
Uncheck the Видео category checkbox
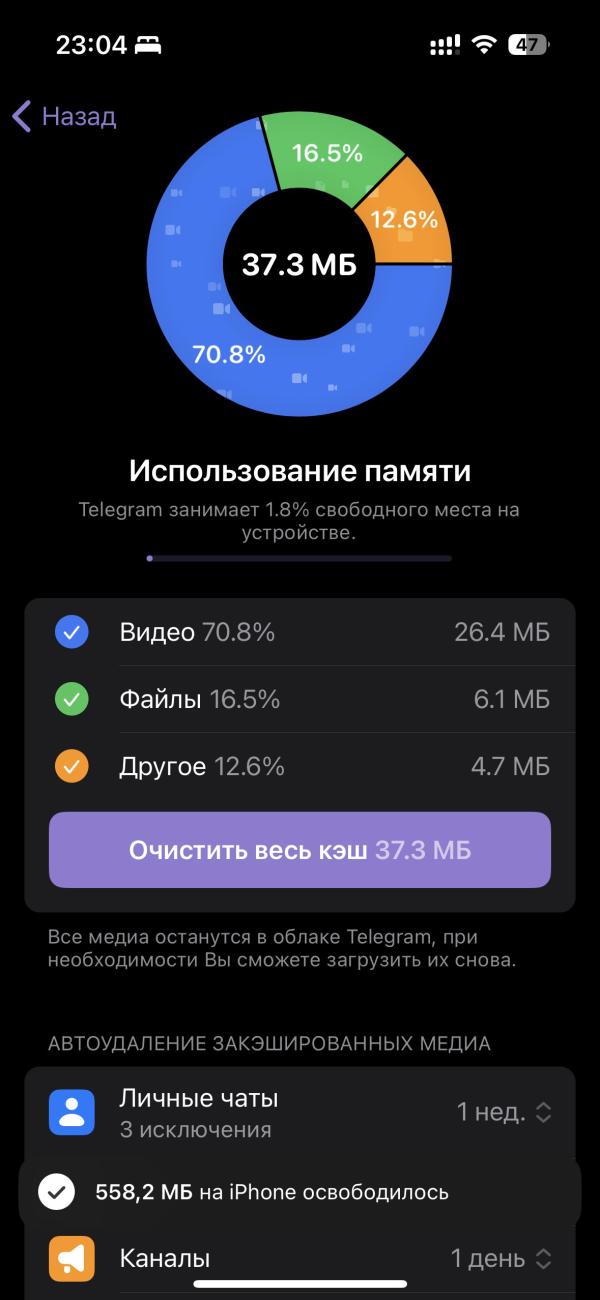point(72,632)
